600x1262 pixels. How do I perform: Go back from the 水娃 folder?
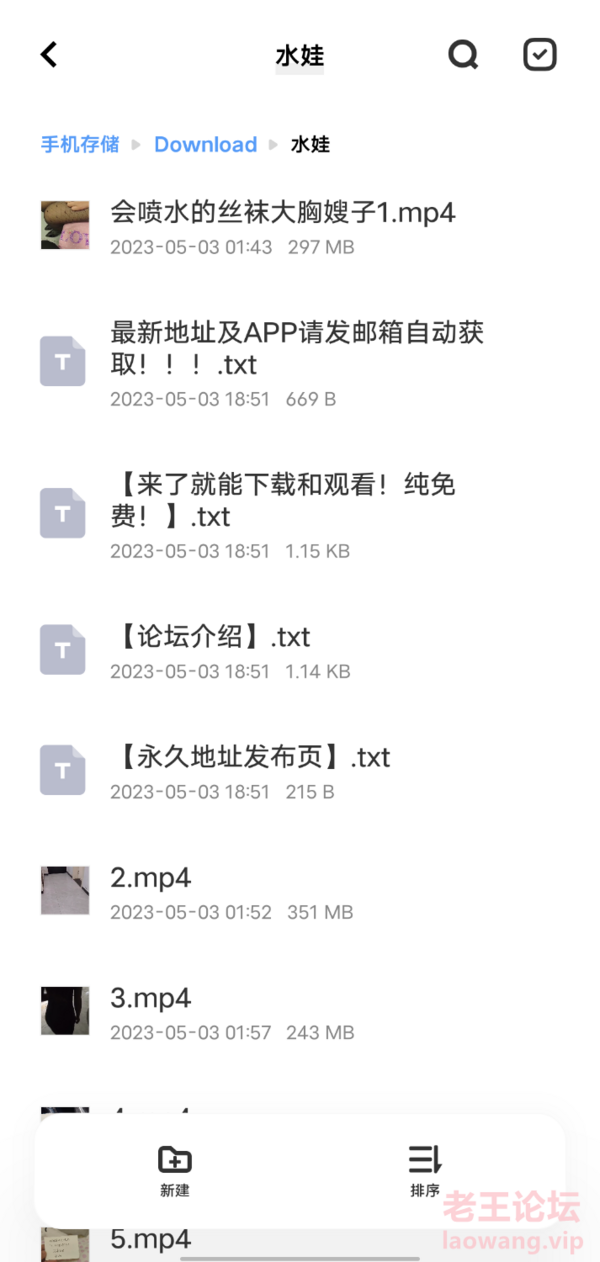click(49, 55)
